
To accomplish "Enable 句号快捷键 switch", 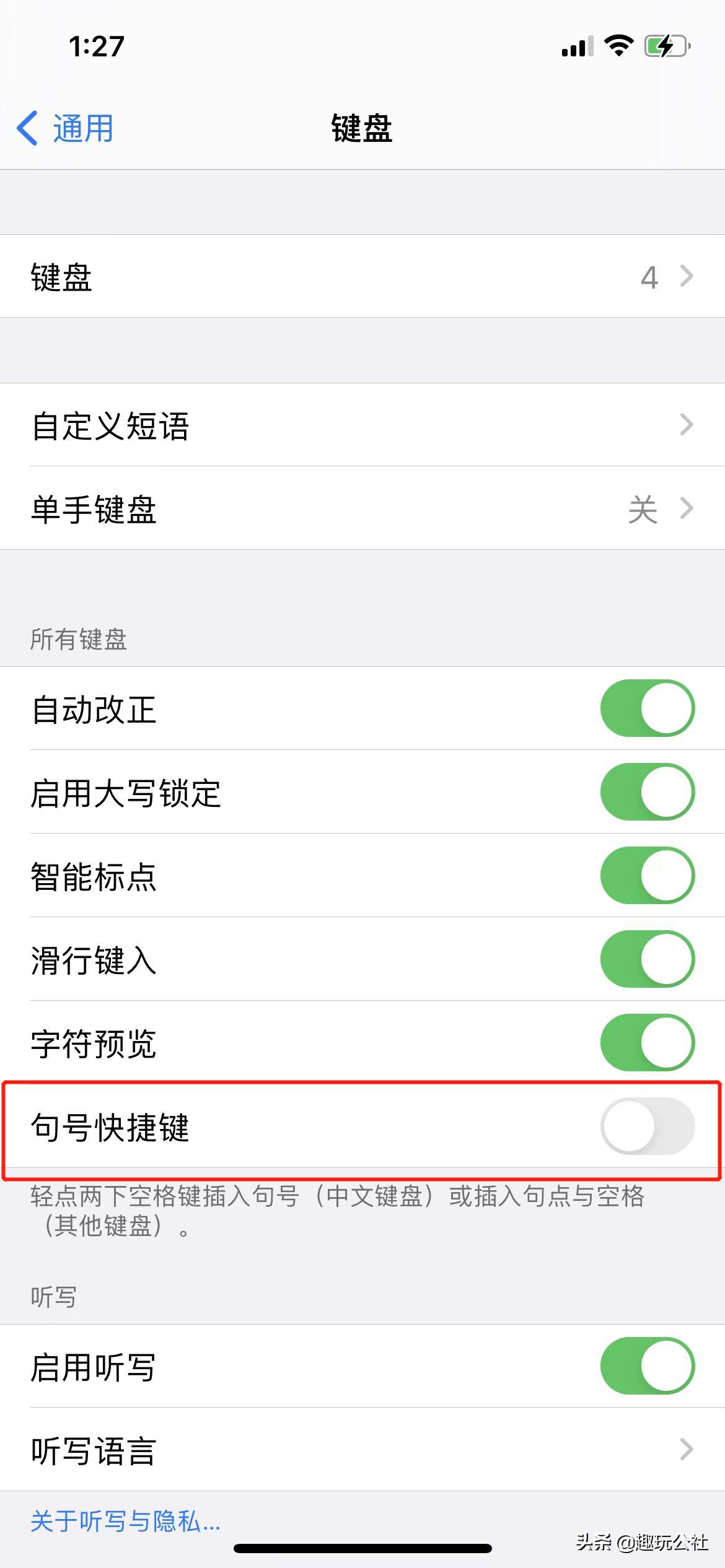I will [647, 1126].
